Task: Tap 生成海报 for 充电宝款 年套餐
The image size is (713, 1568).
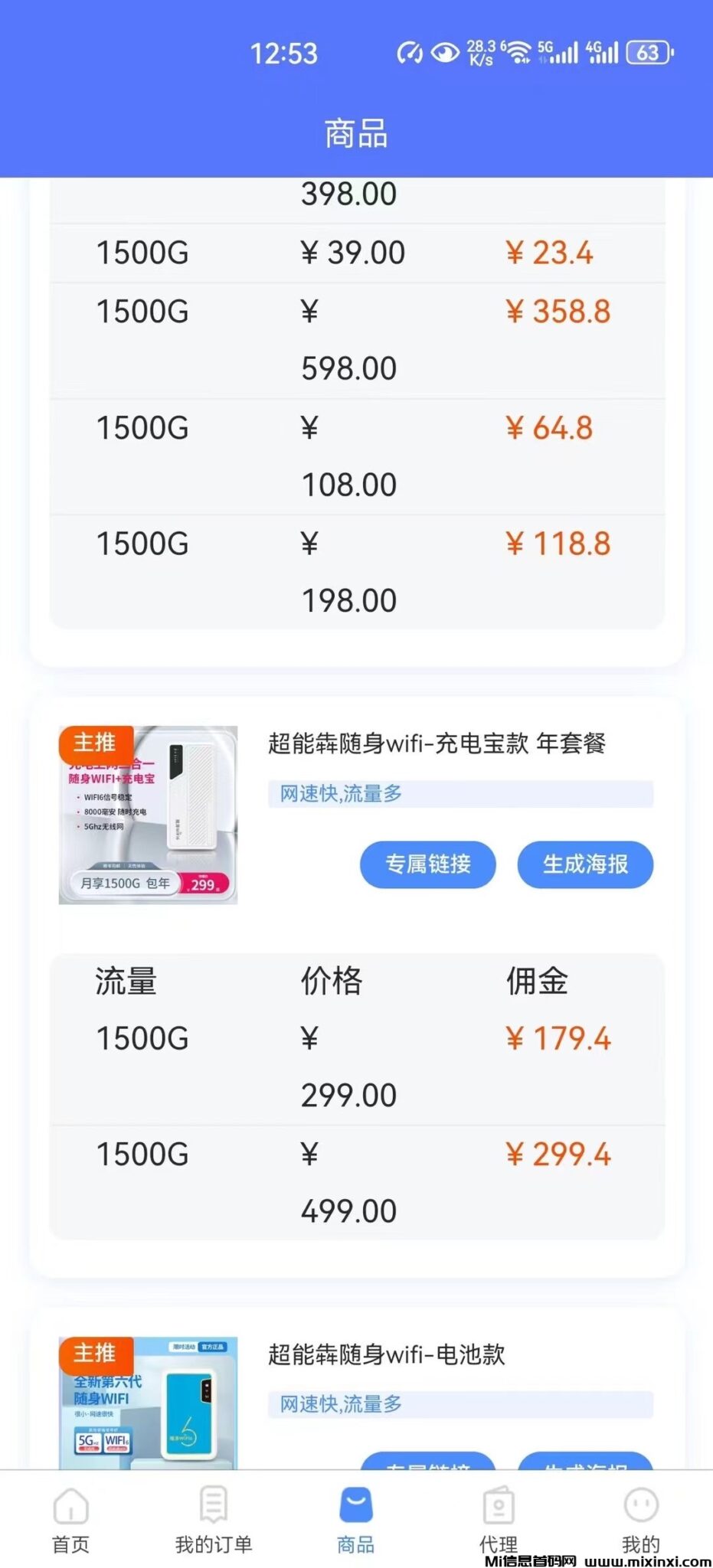Action: (x=585, y=864)
